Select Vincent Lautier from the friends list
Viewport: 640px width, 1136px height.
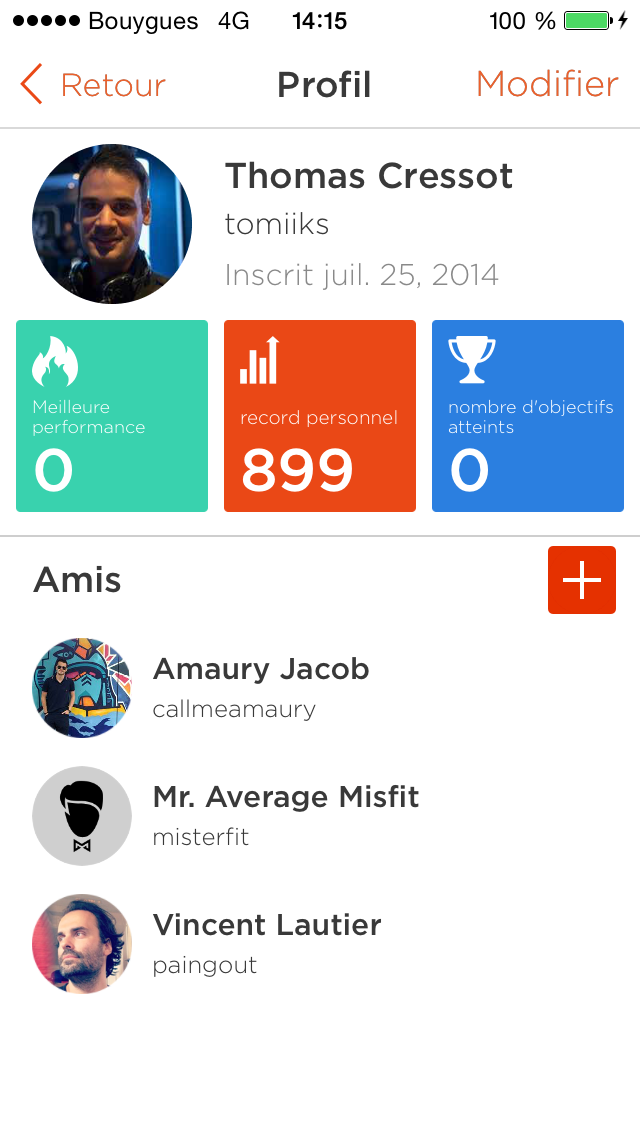[266, 943]
